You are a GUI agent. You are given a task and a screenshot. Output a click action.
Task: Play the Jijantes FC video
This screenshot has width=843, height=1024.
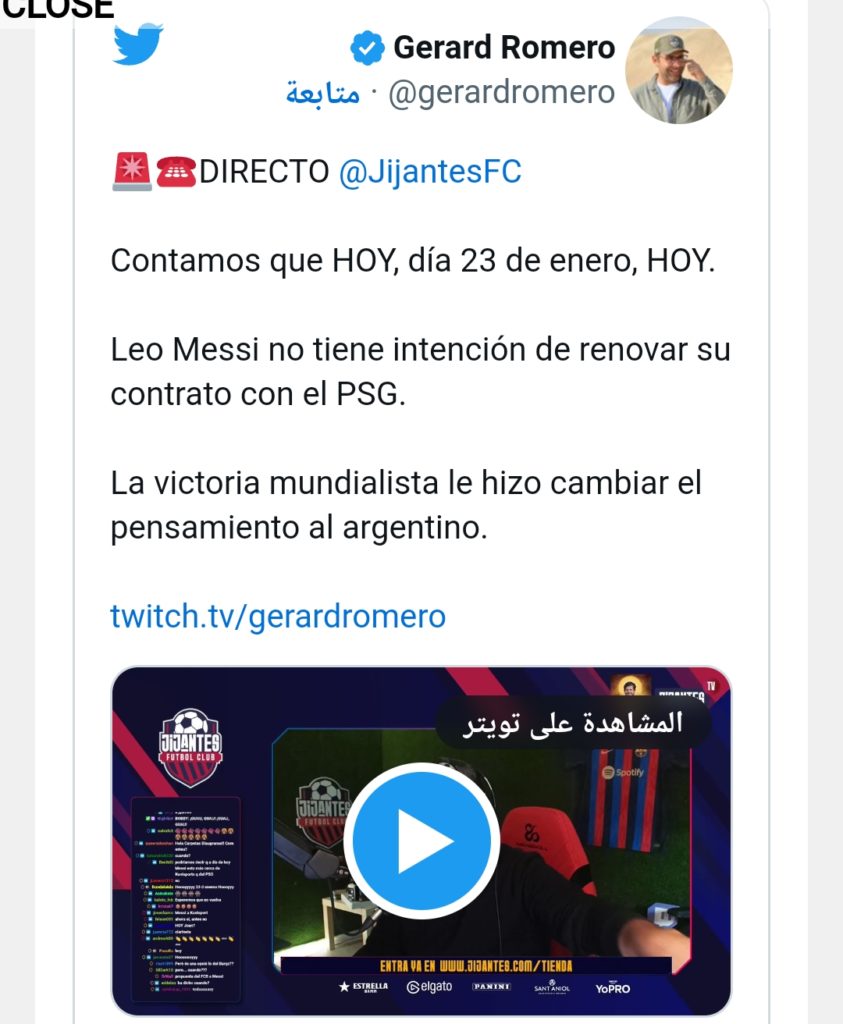click(x=421, y=841)
